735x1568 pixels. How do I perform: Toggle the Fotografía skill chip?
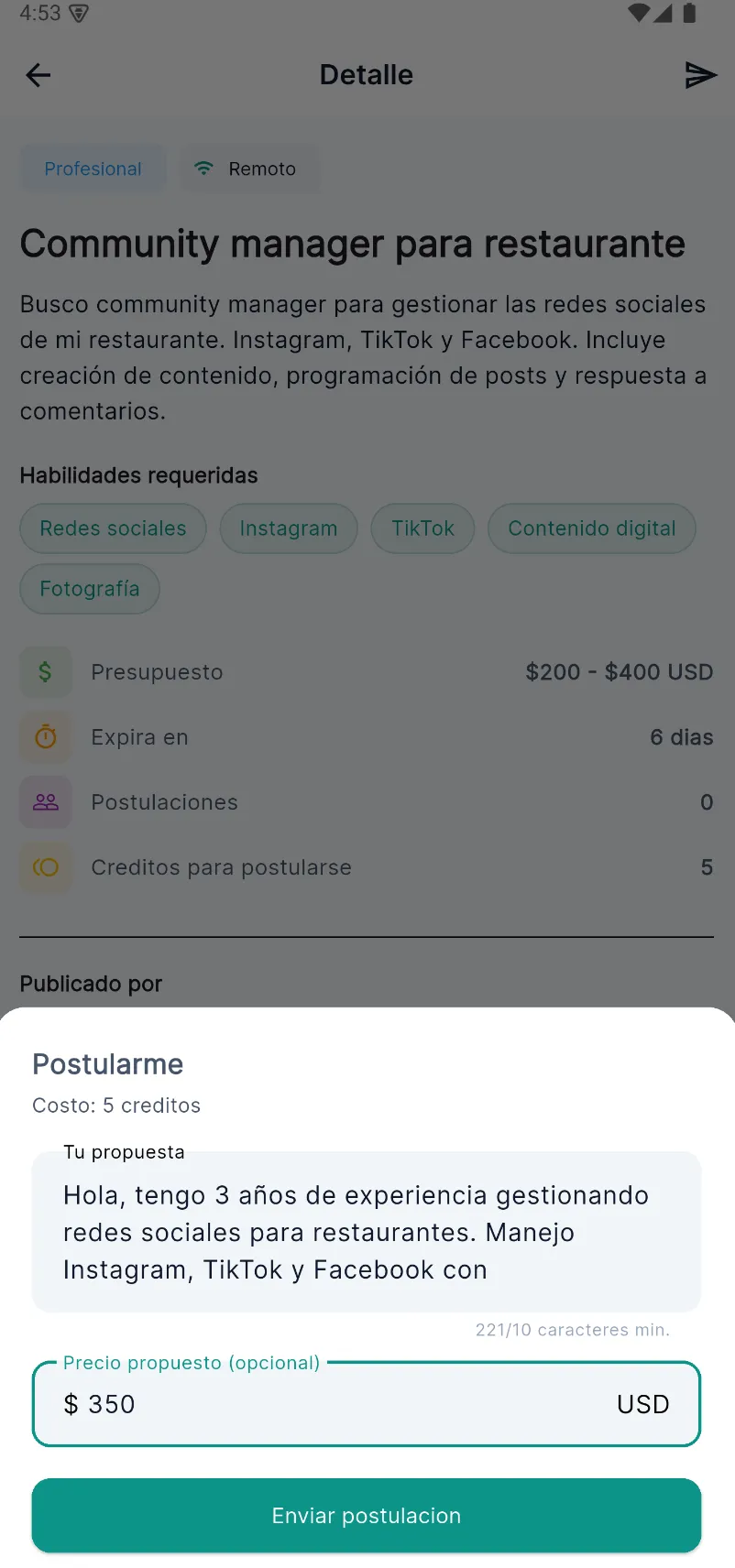89,589
